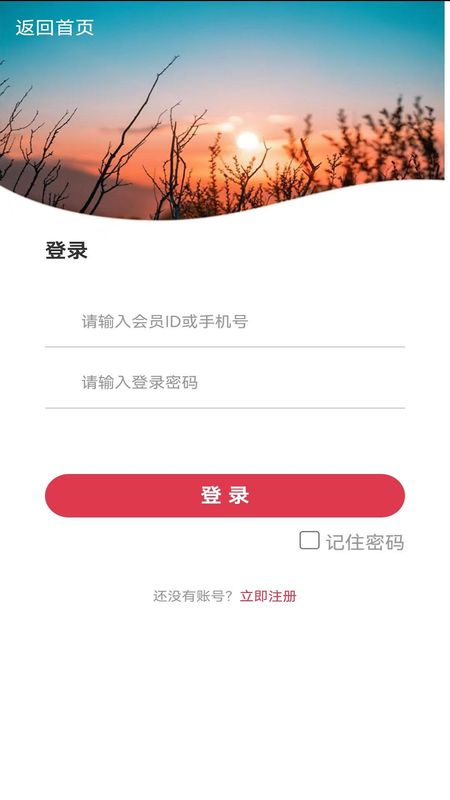Select the login password field
Image resolution: width=450 pixels, height=800 pixels.
225,383
